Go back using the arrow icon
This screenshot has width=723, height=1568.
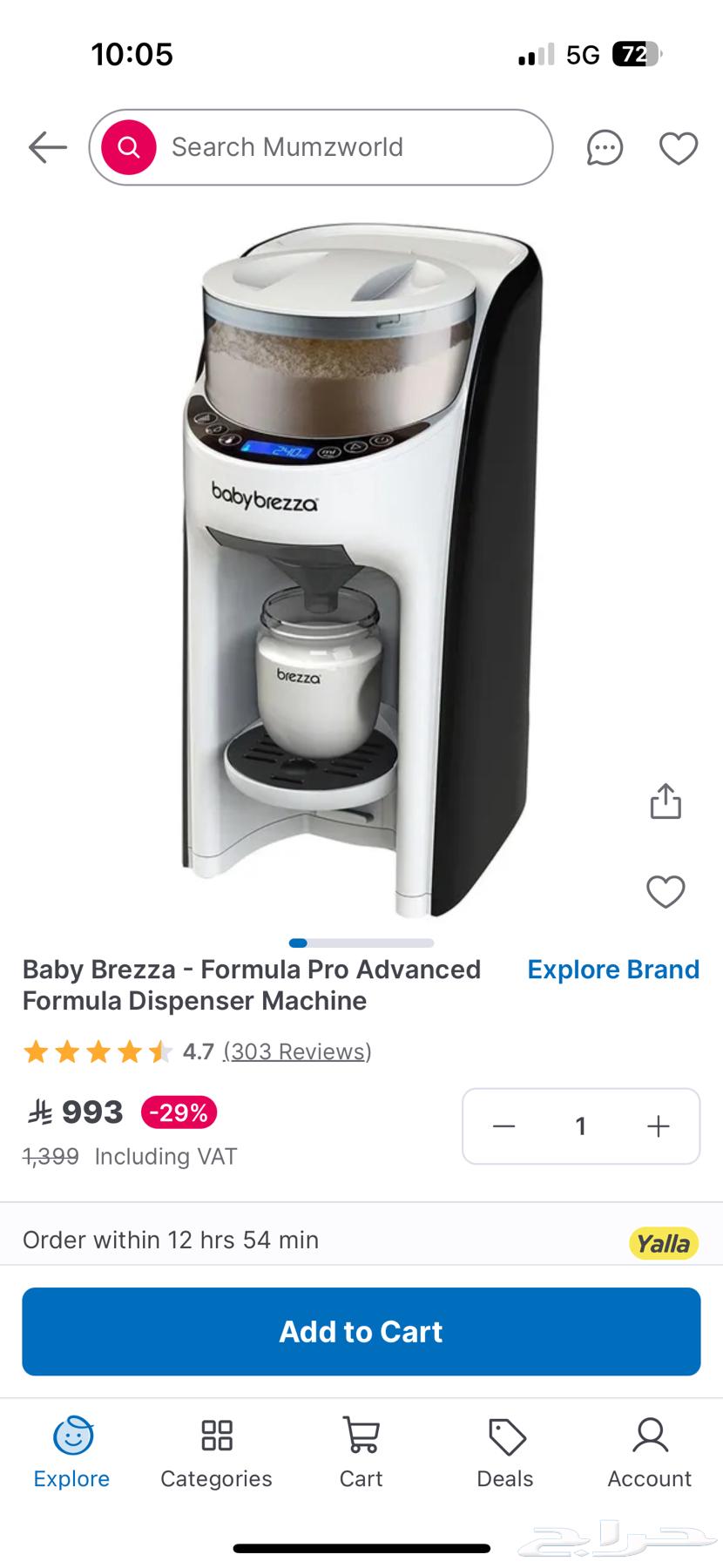[x=47, y=147]
